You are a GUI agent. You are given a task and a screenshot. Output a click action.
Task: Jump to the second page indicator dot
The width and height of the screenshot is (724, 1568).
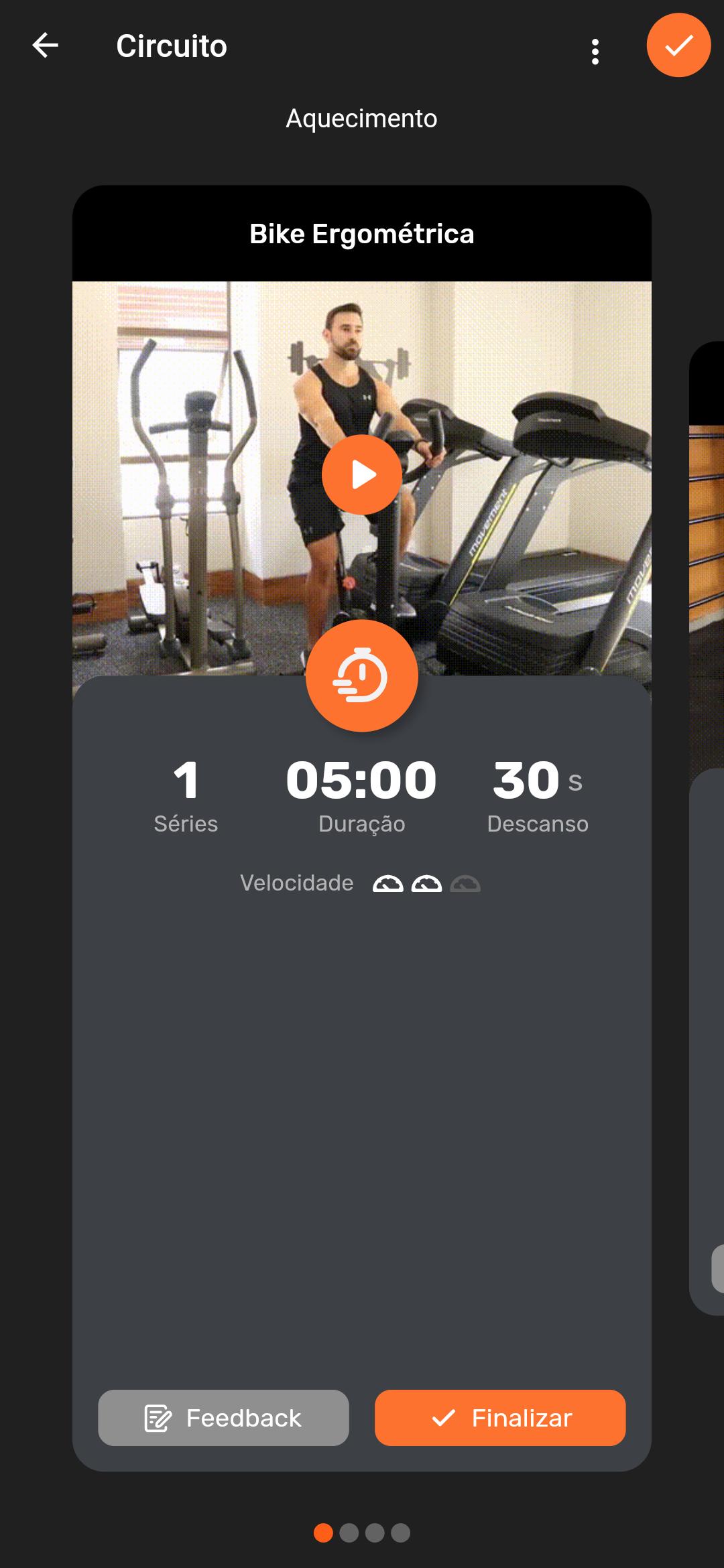[349, 1532]
